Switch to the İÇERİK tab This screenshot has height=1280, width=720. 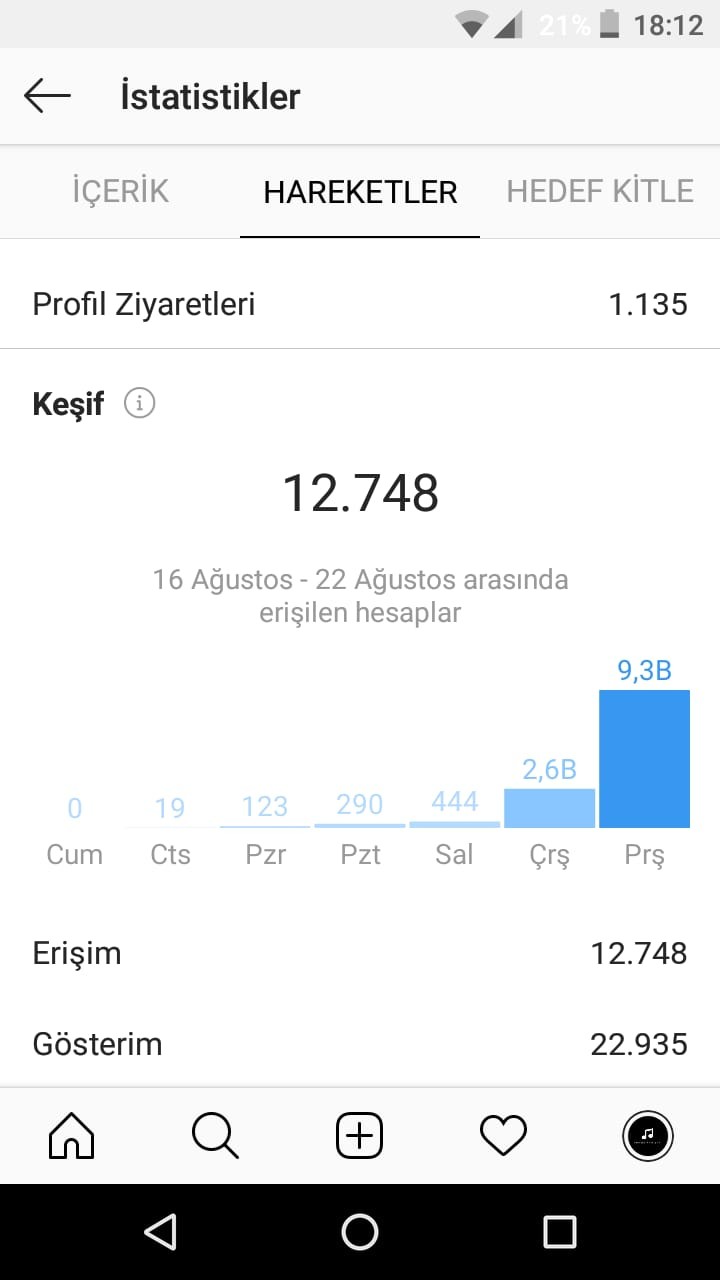[x=120, y=191]
